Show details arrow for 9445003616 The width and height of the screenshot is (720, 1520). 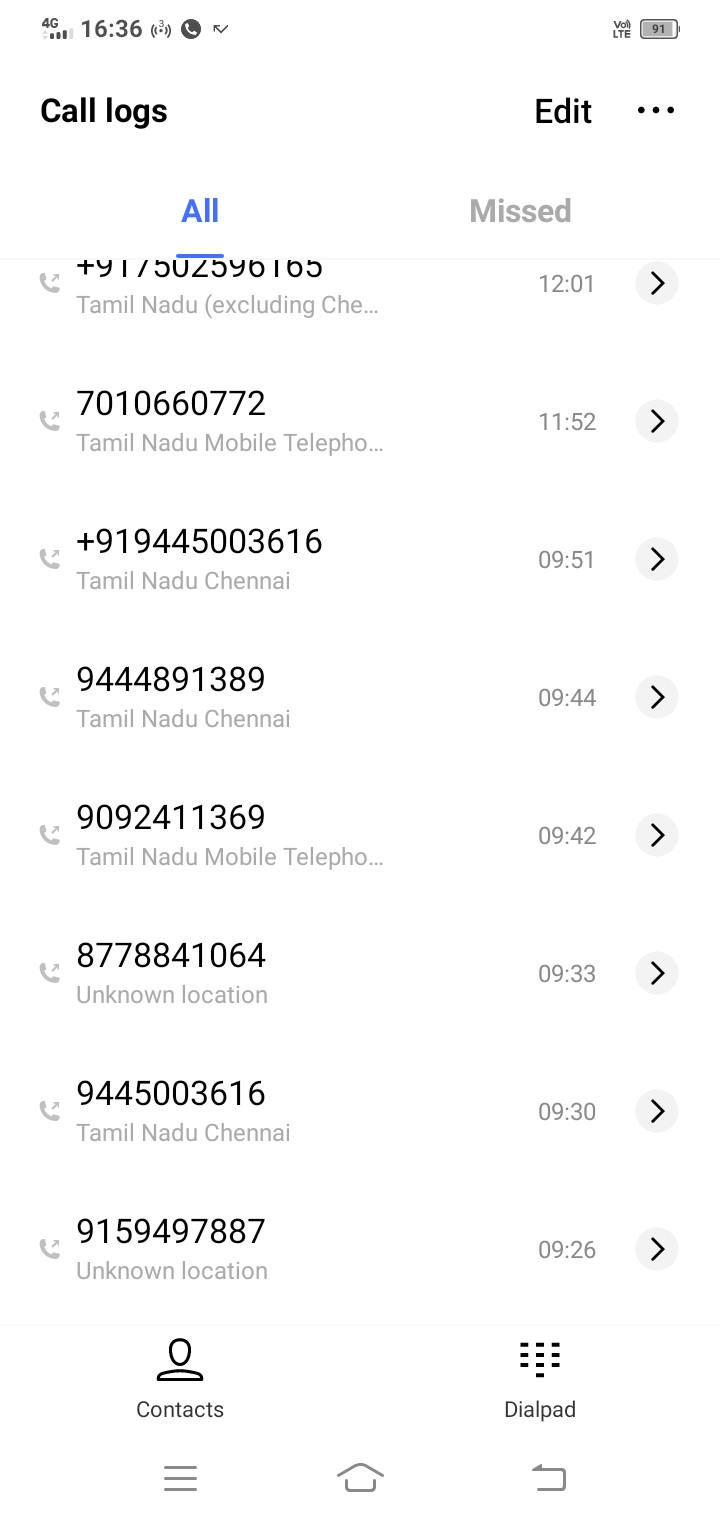[x=657, y=1111]
